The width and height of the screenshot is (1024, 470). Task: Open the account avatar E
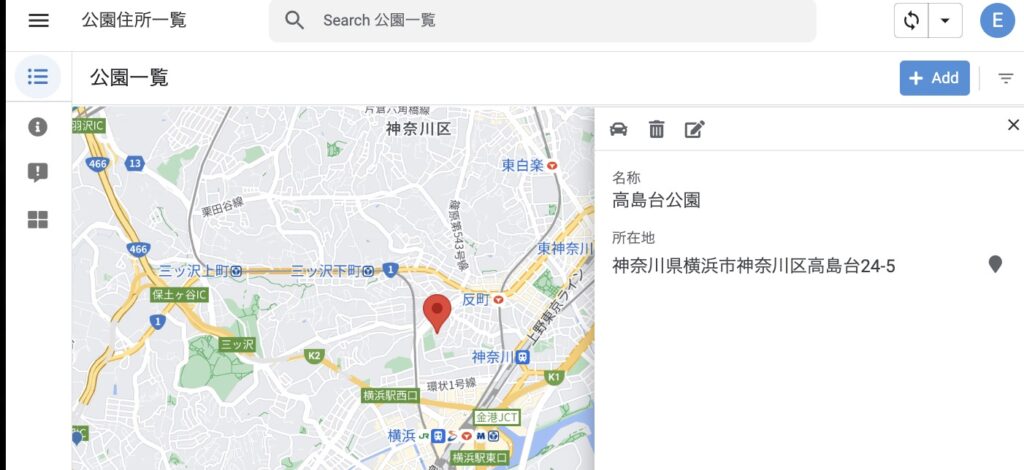point(997,20)
